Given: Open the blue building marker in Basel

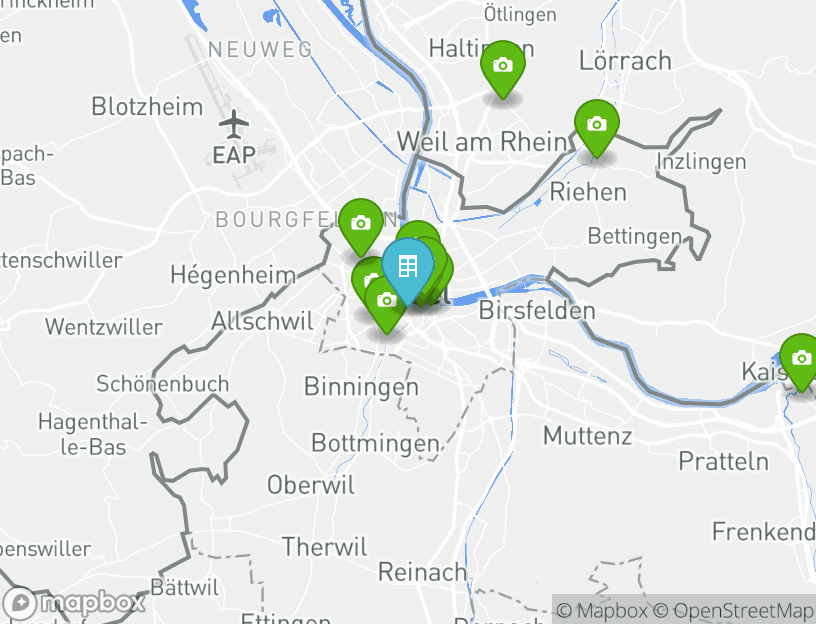Looking at the screenshot, I should (x=407, y=267).
